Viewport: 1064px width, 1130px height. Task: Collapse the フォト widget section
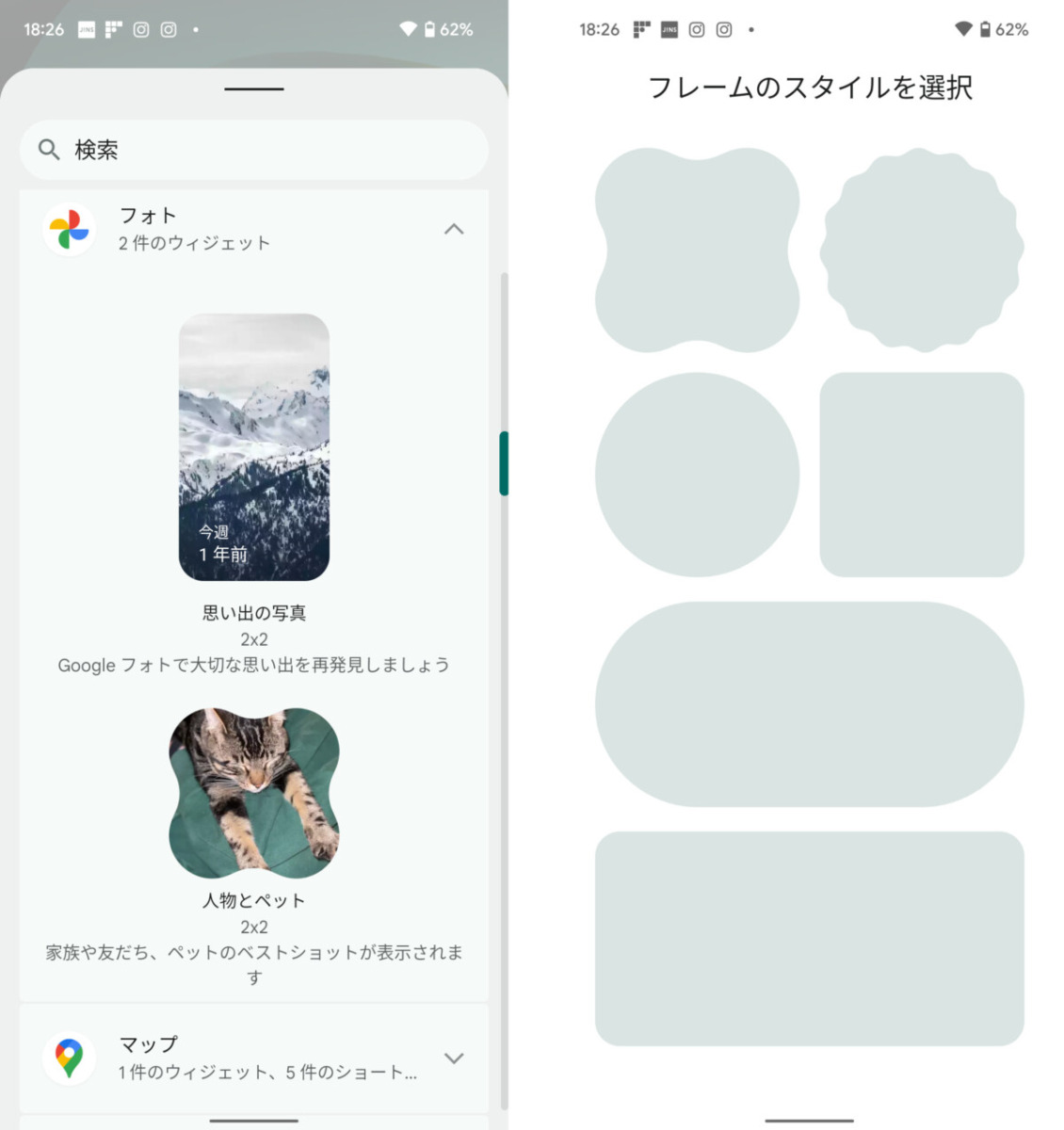click(x=454, y=229)
